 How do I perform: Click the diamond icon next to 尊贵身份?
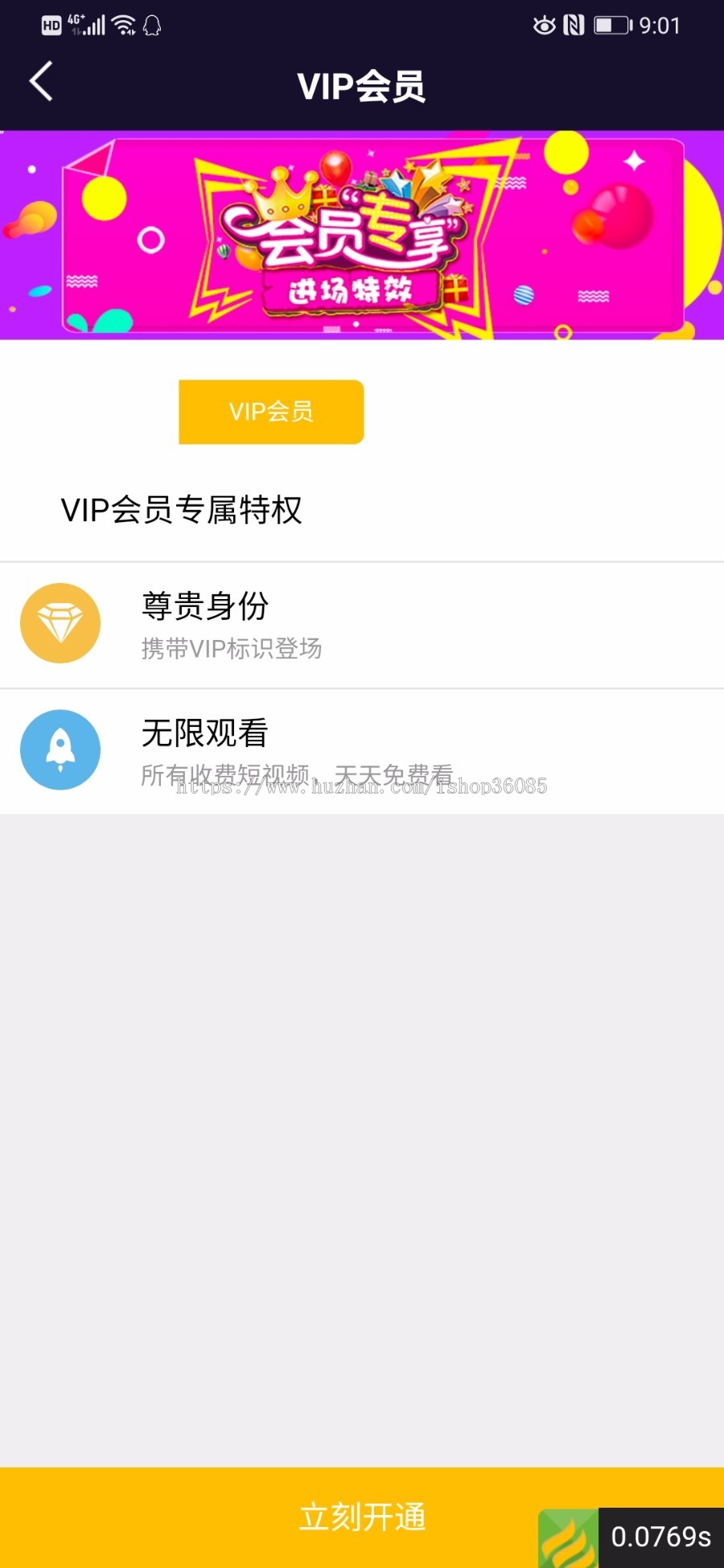point(60,622)
